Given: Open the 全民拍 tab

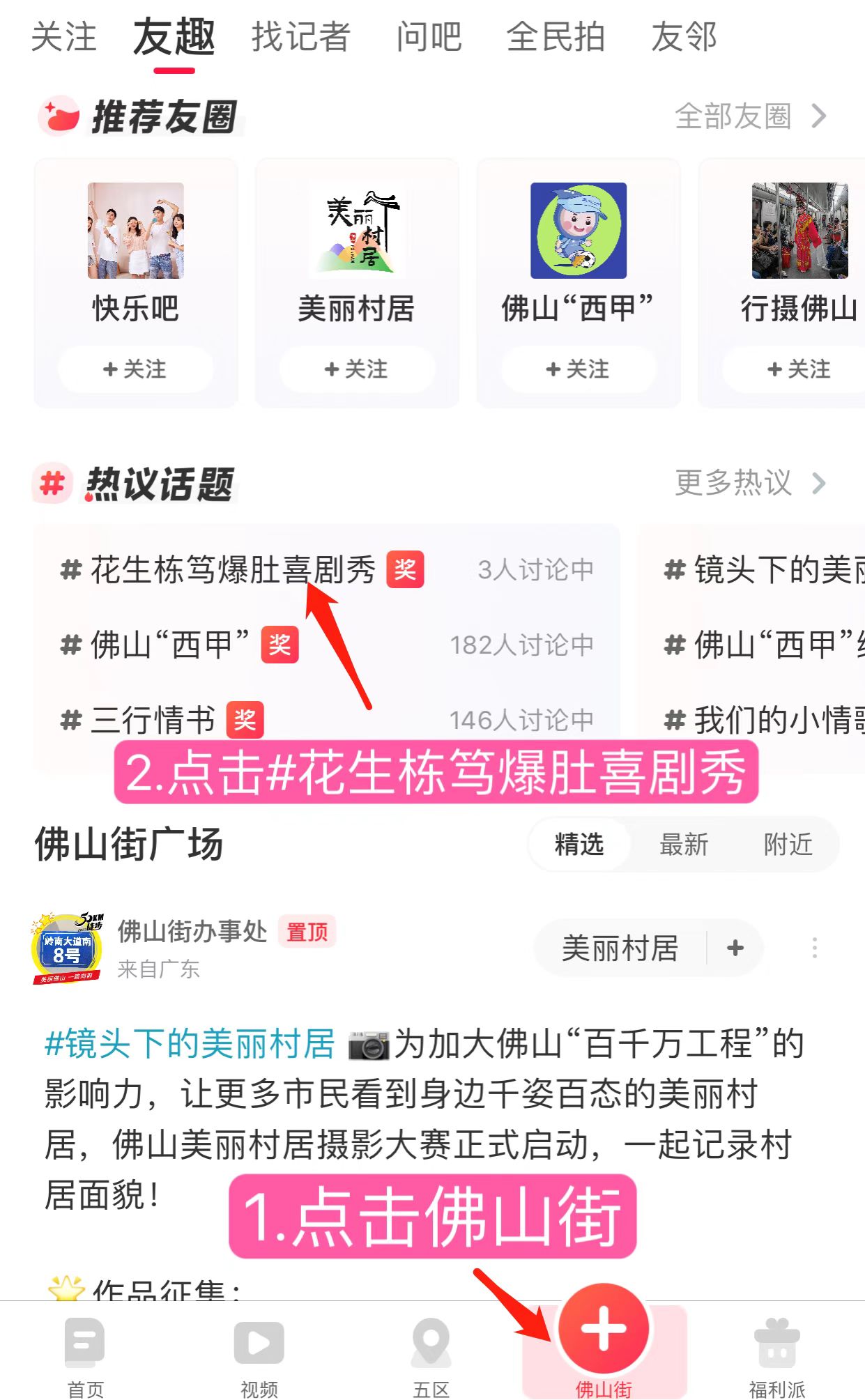Looking at the screenshot, I should tap(556, 37).
